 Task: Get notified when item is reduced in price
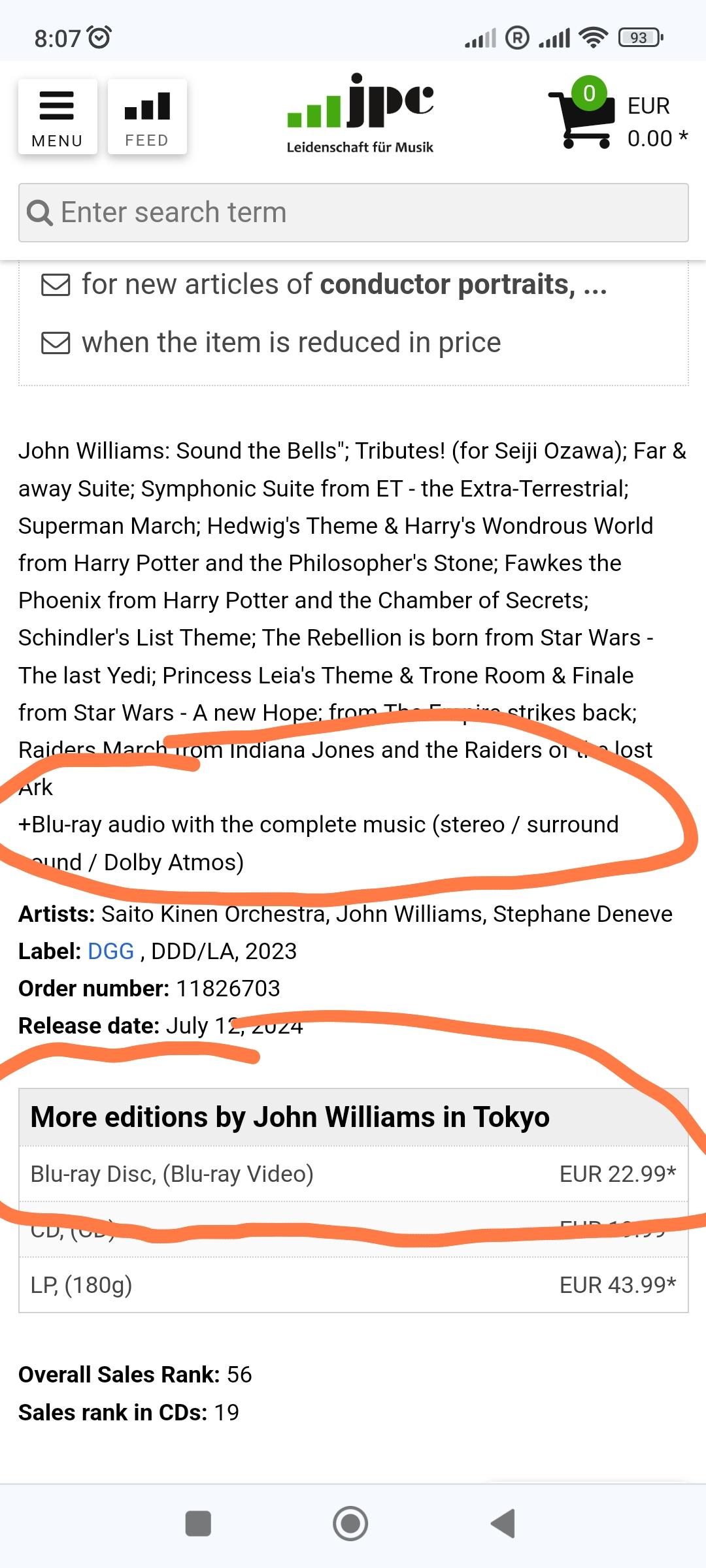point(291,343)
